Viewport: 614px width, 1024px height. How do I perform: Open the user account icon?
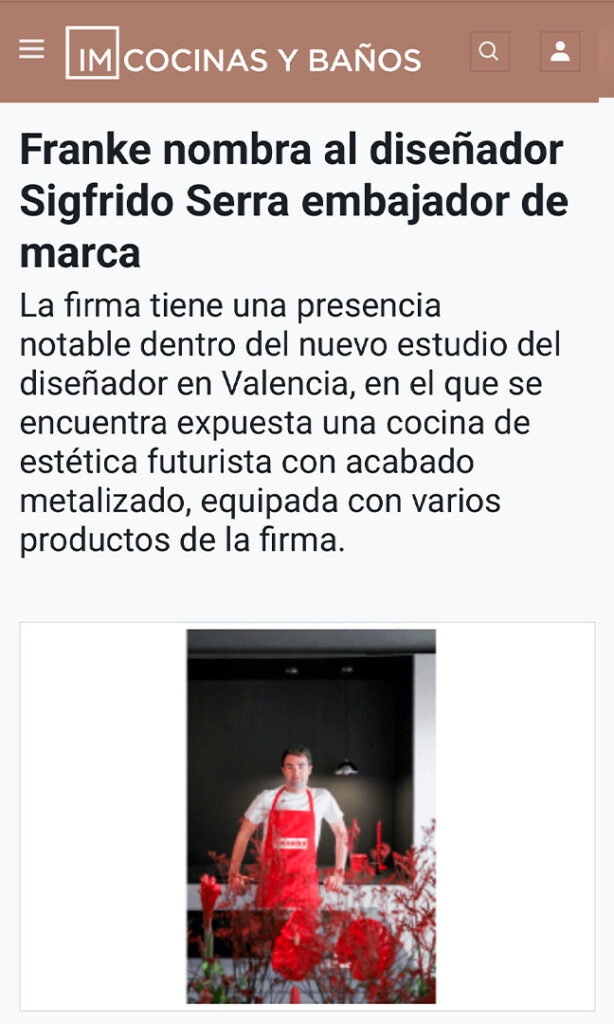point(560,52)
